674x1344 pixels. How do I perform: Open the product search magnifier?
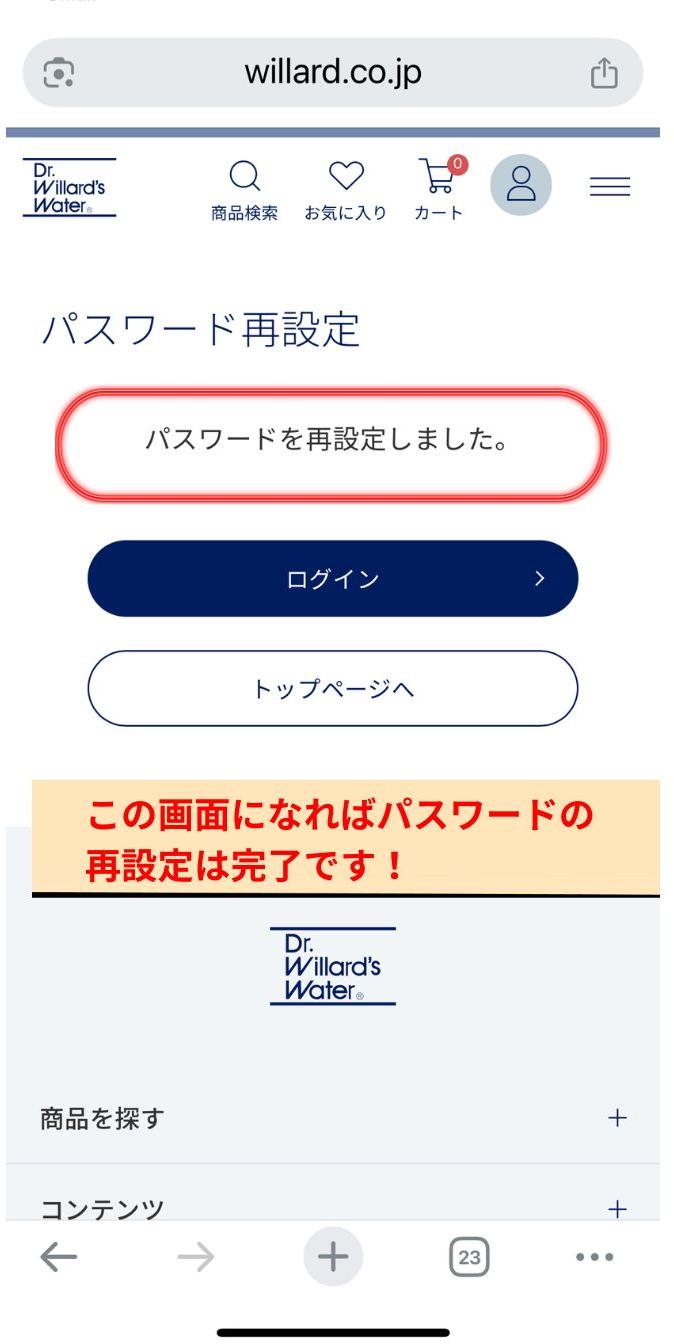pos(244,188)
